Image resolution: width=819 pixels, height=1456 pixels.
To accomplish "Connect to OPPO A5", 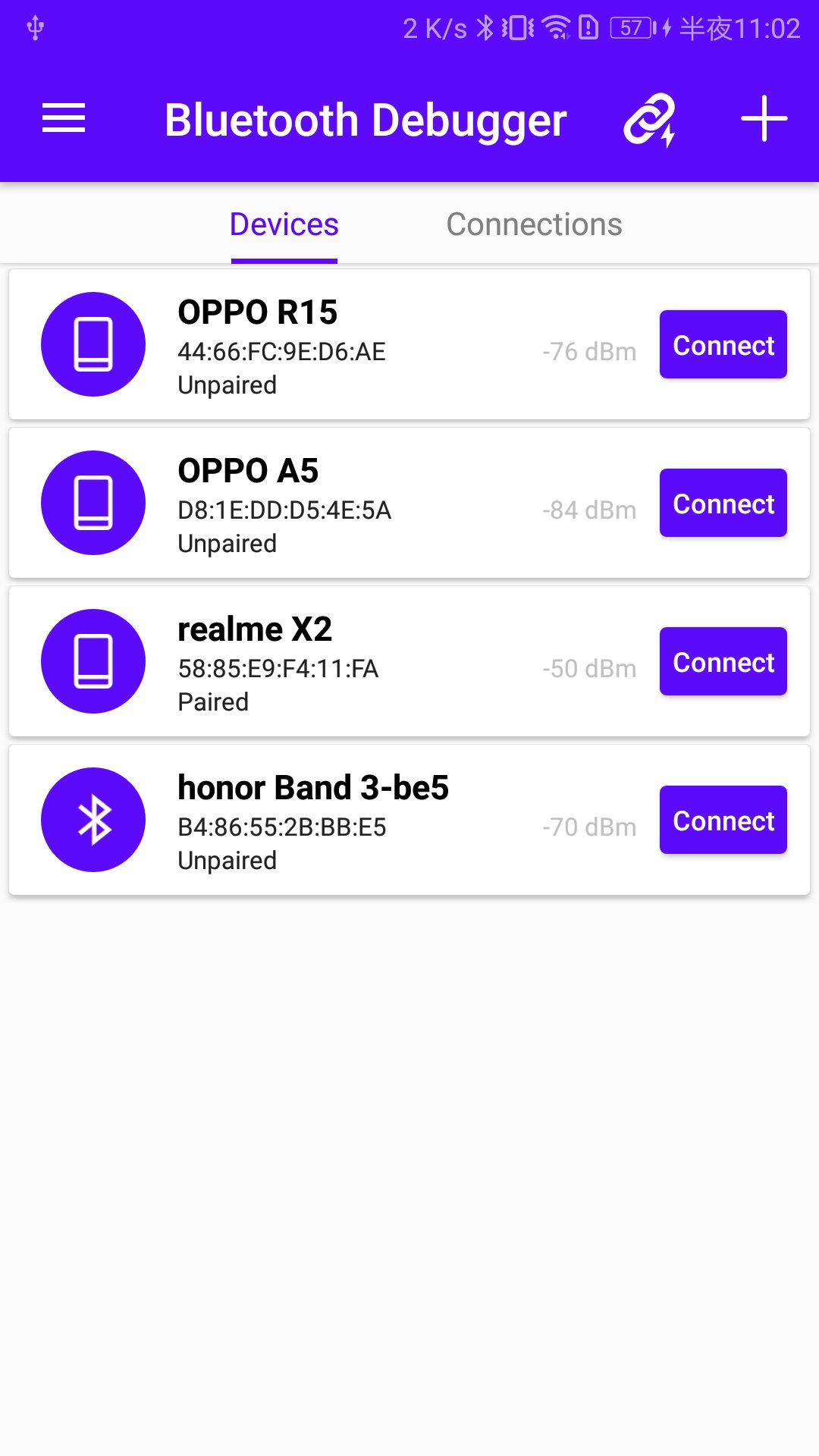I will (x=722, y=503).
